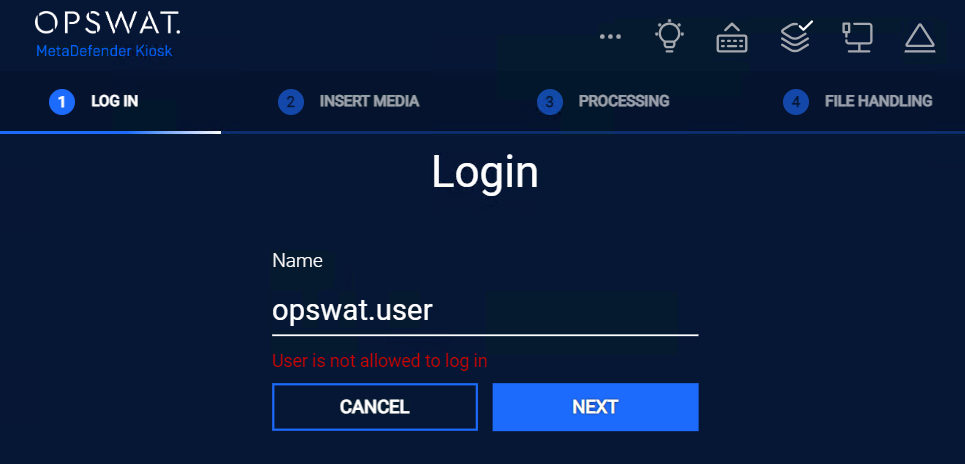Open the network computer icon
The image size is (965, 464).
pyautogui.click(x=857, y=37)
